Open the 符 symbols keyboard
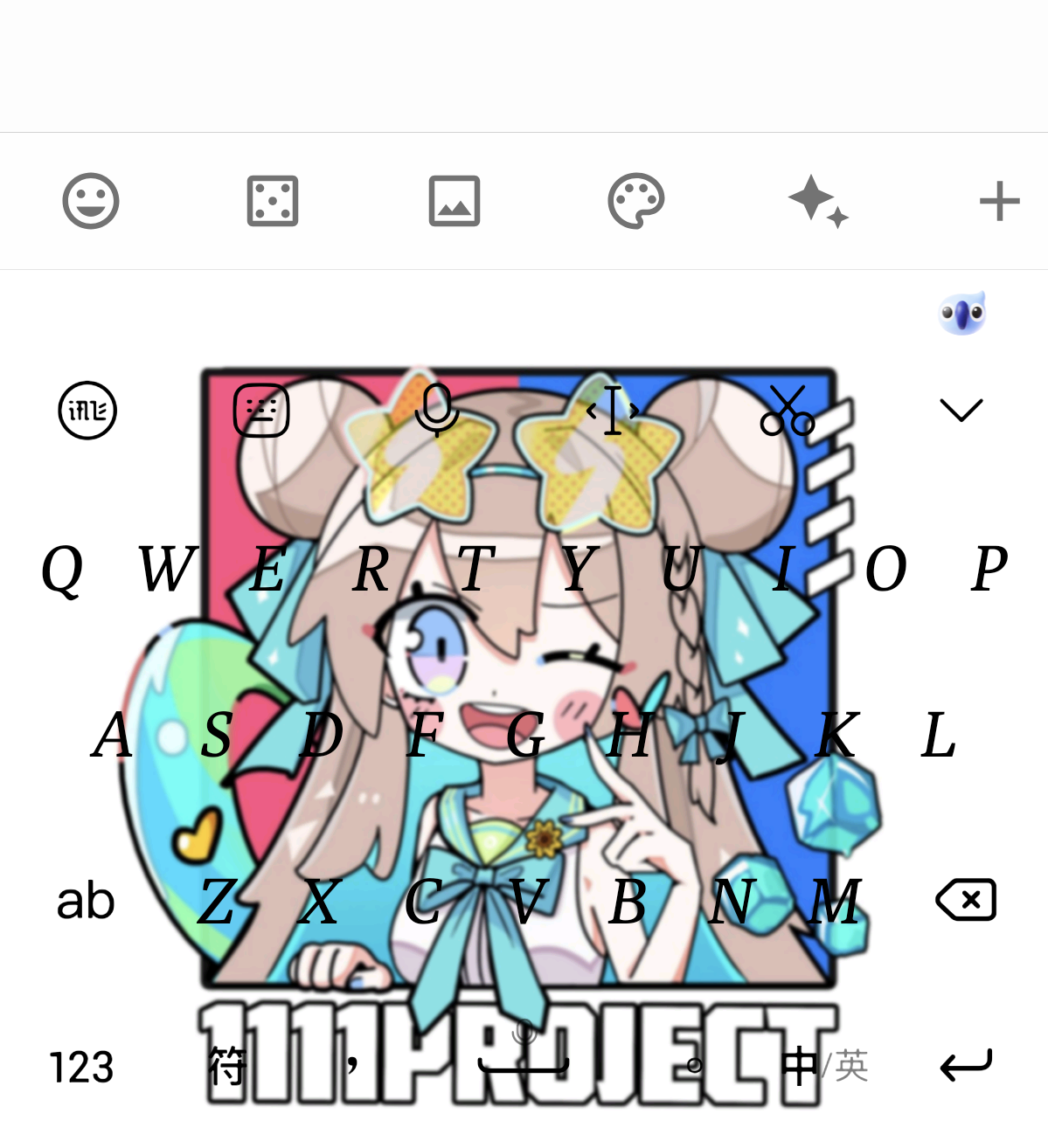Image resolution: width=1048 pixels, height=1148 pixels. coord(227,1067)
